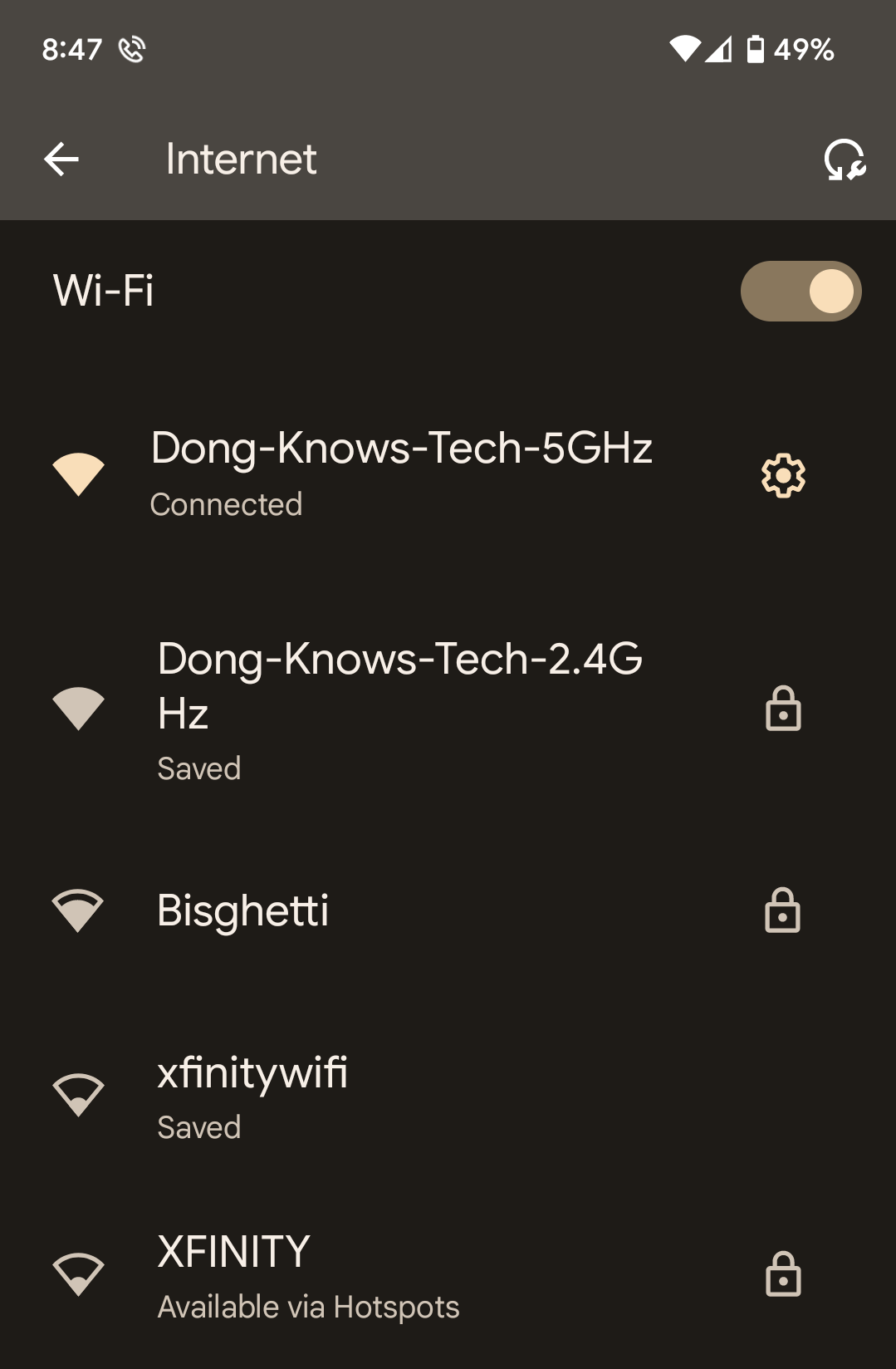Screen dimensions: 896x1369
Task: Tap the Internet title text
Action: coord(239,159)
